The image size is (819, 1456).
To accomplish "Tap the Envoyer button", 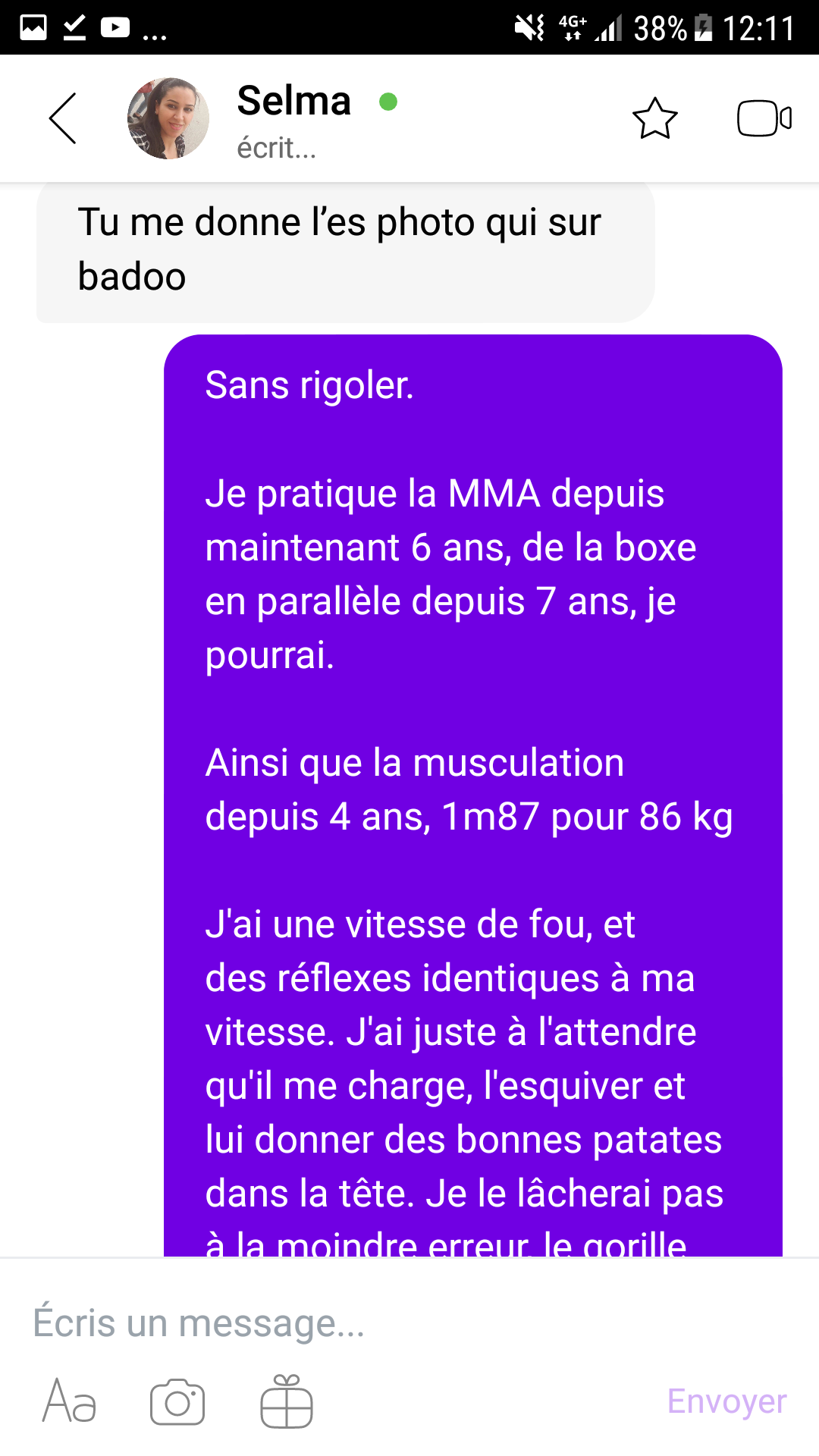I will coord(726,1401).
